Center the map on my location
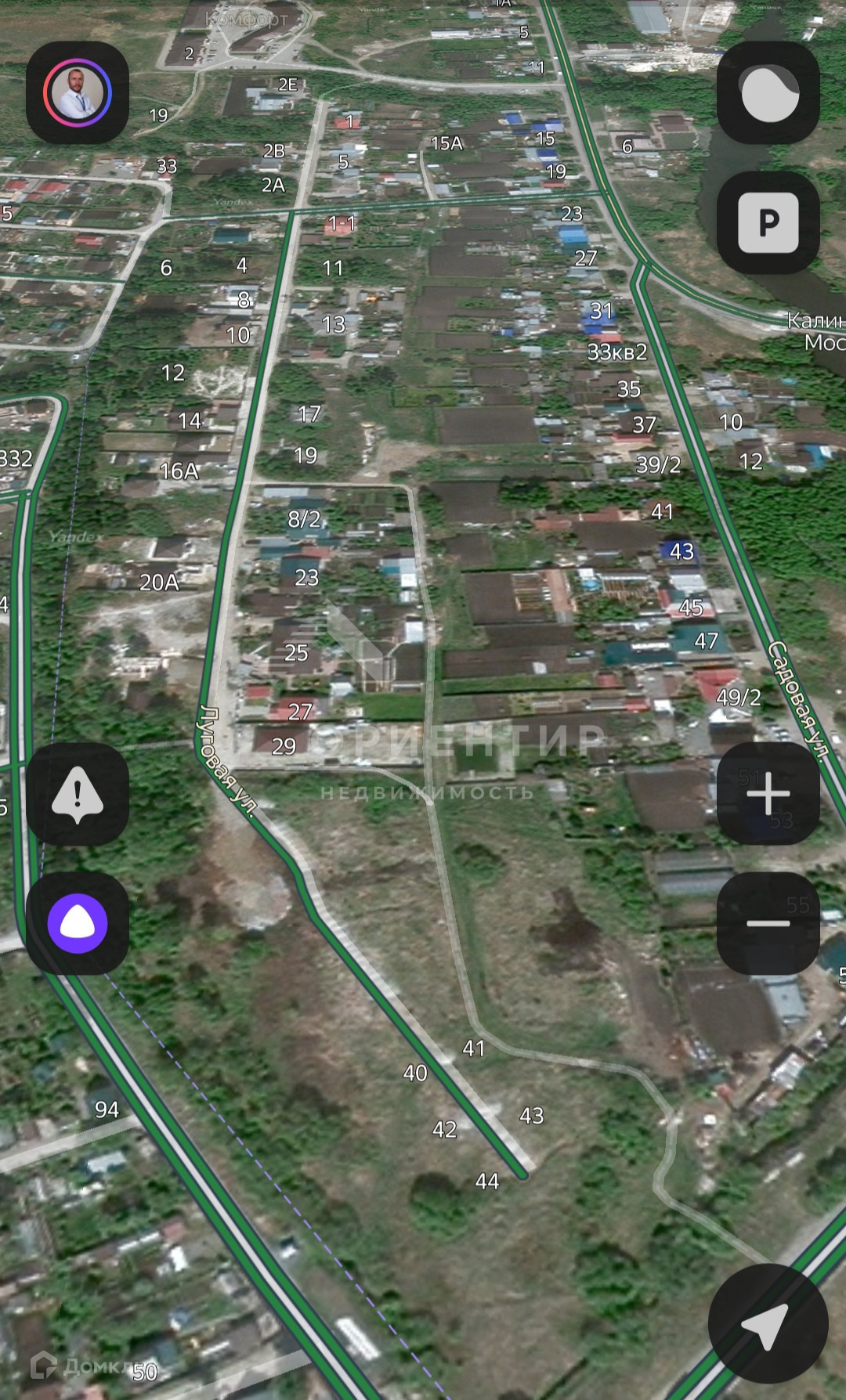 [768, 1323]
